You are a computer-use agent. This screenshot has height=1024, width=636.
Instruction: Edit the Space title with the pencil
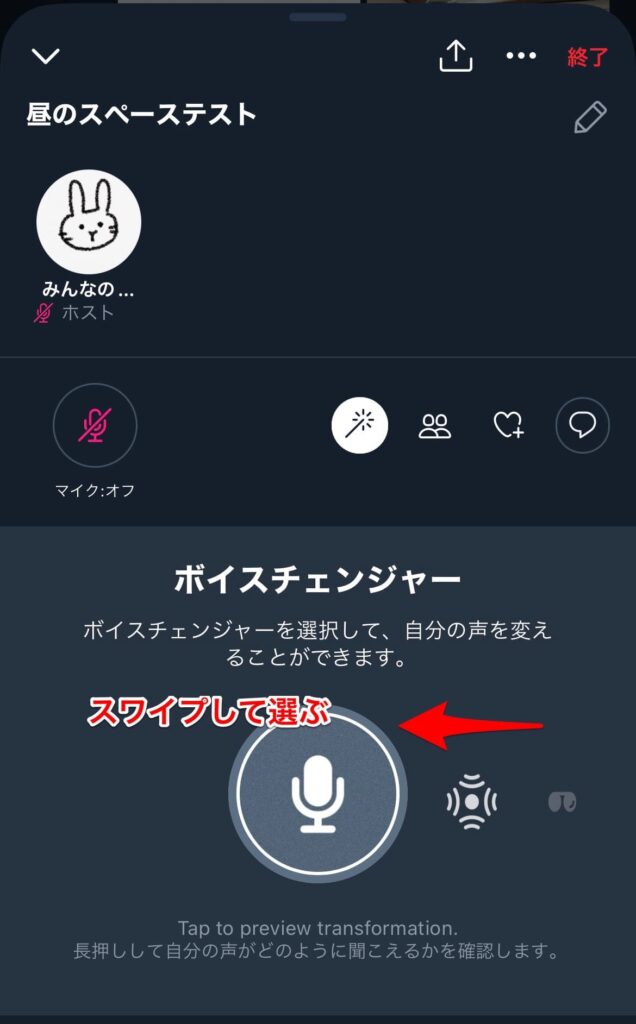(x=589, y=118)
